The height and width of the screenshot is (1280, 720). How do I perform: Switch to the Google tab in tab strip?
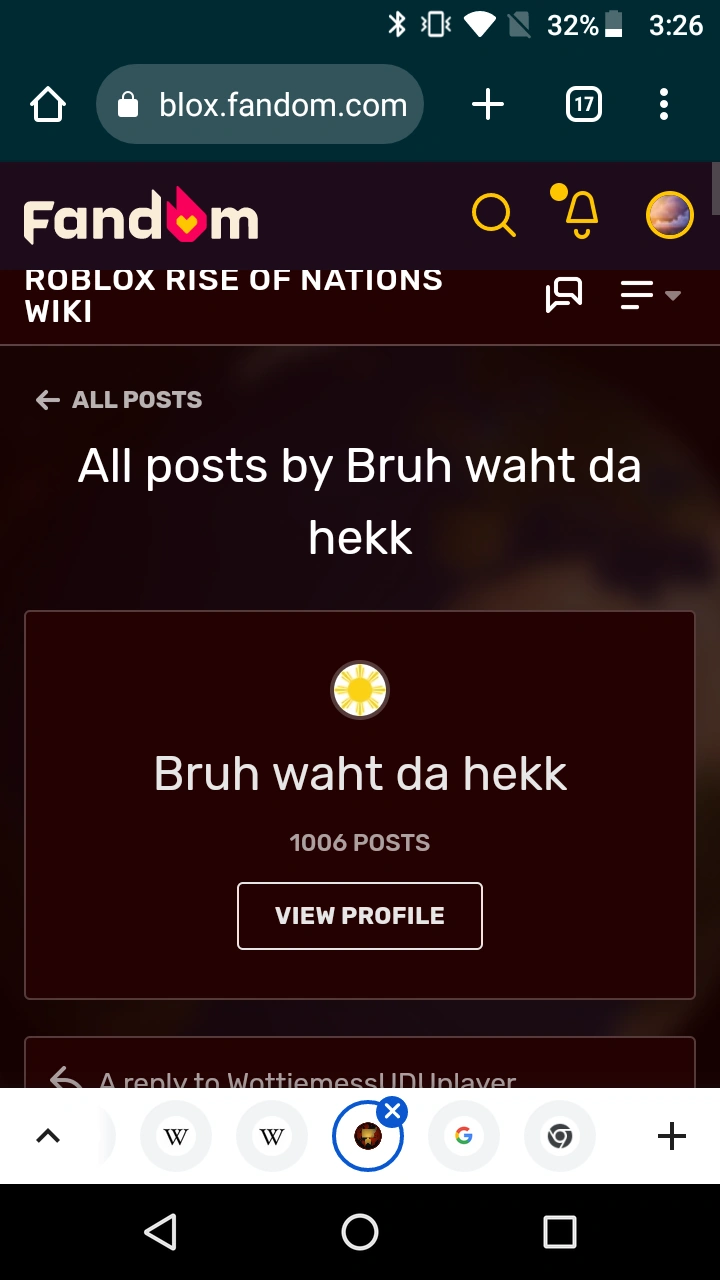coord(463,1136)
